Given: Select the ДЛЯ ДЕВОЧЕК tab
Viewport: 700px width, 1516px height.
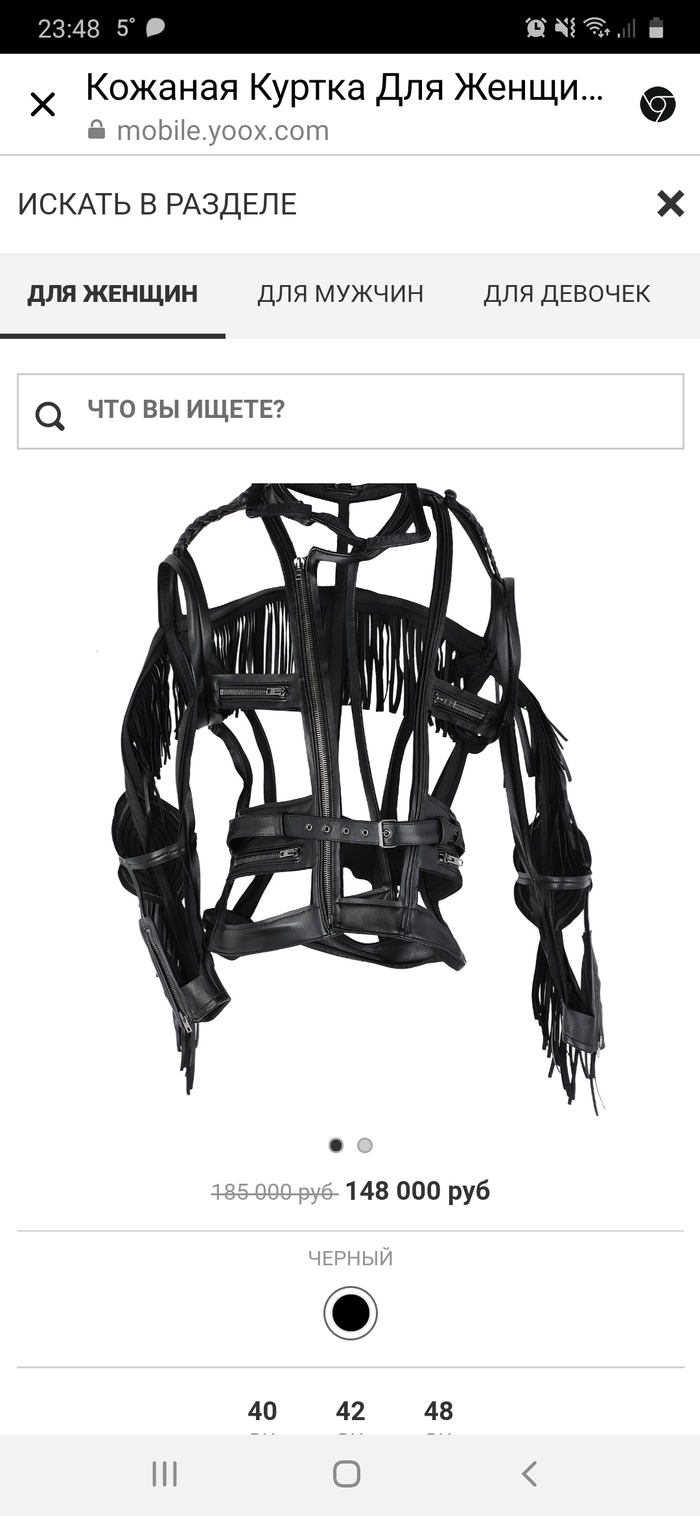Looking at the screenshot, I should pyautogui.click(x=566, y=293).
